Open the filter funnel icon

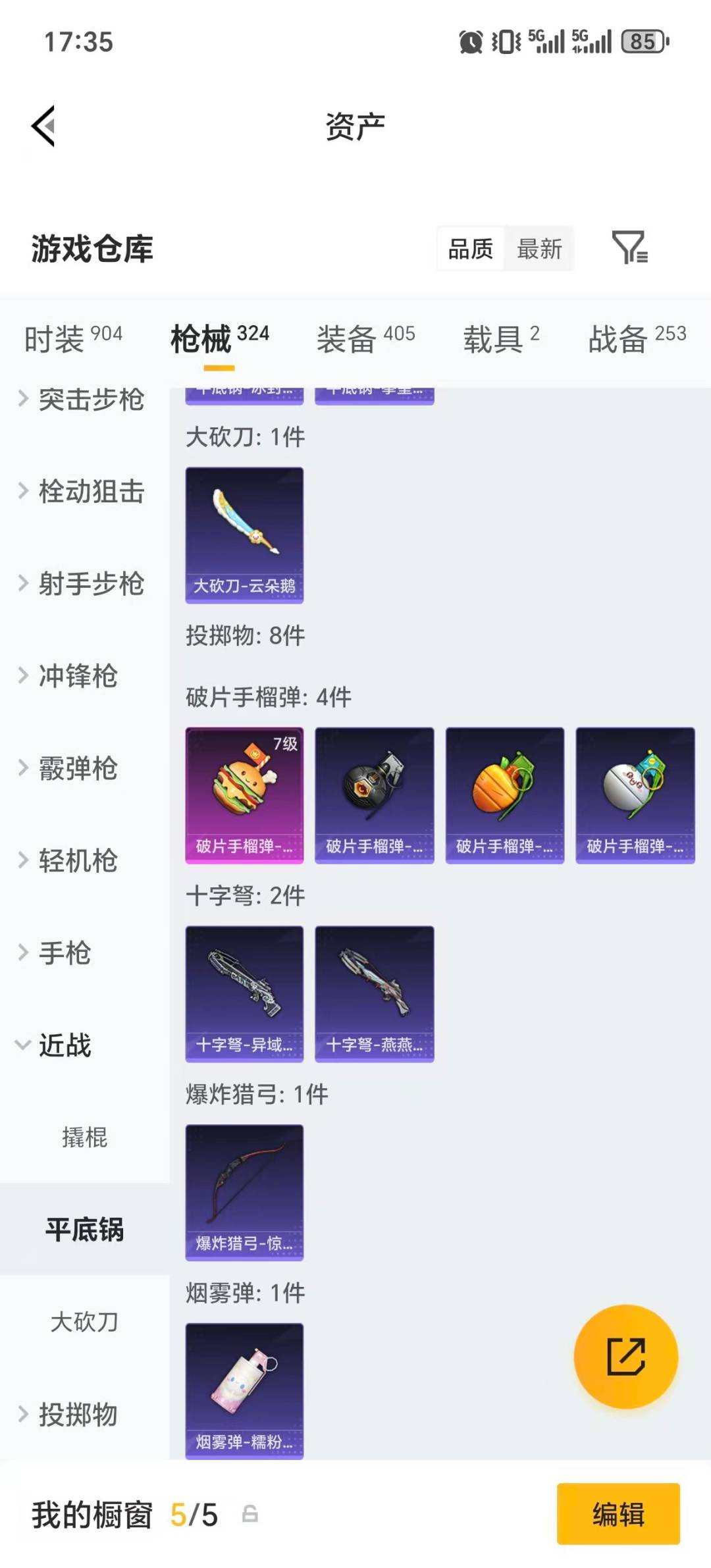point(631,248)
